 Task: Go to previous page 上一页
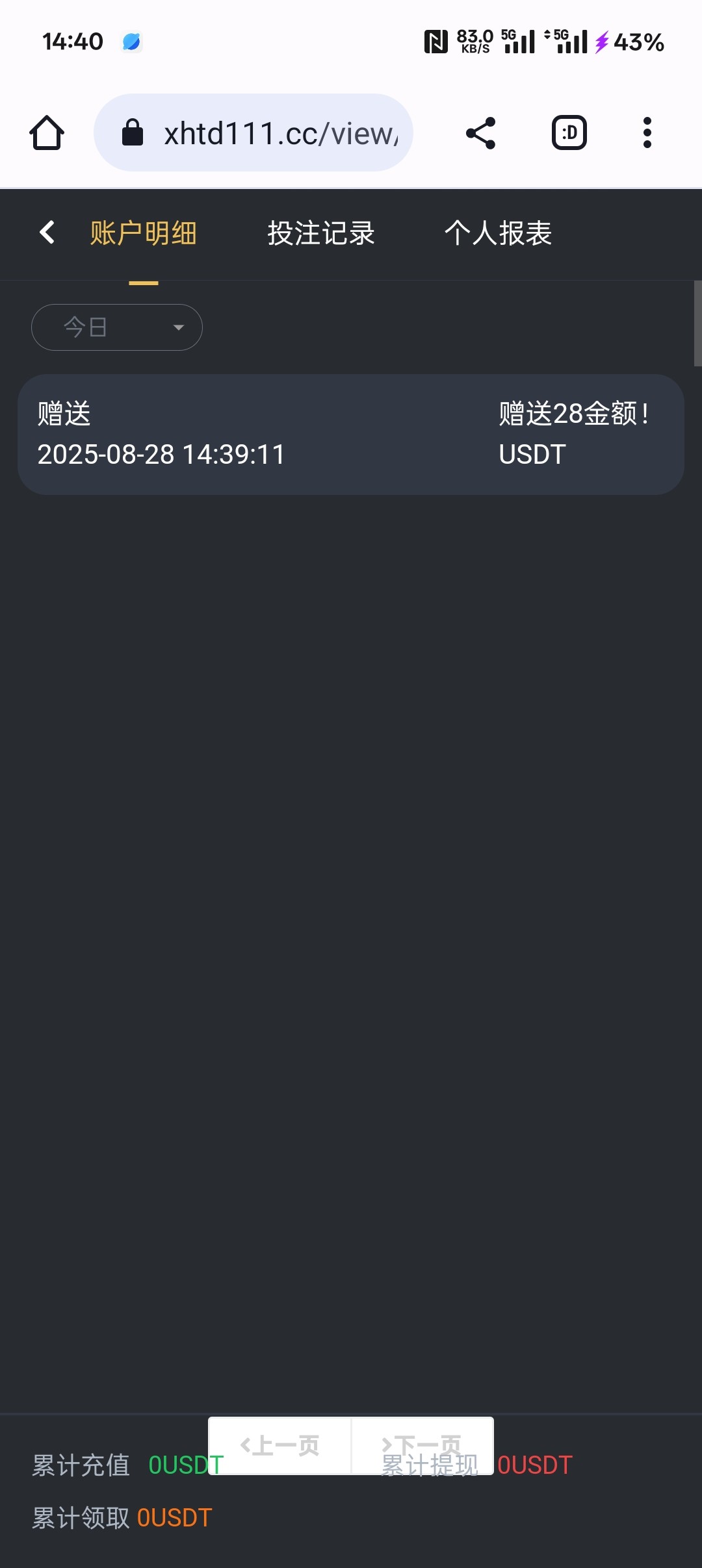(x=280, y=1445)
